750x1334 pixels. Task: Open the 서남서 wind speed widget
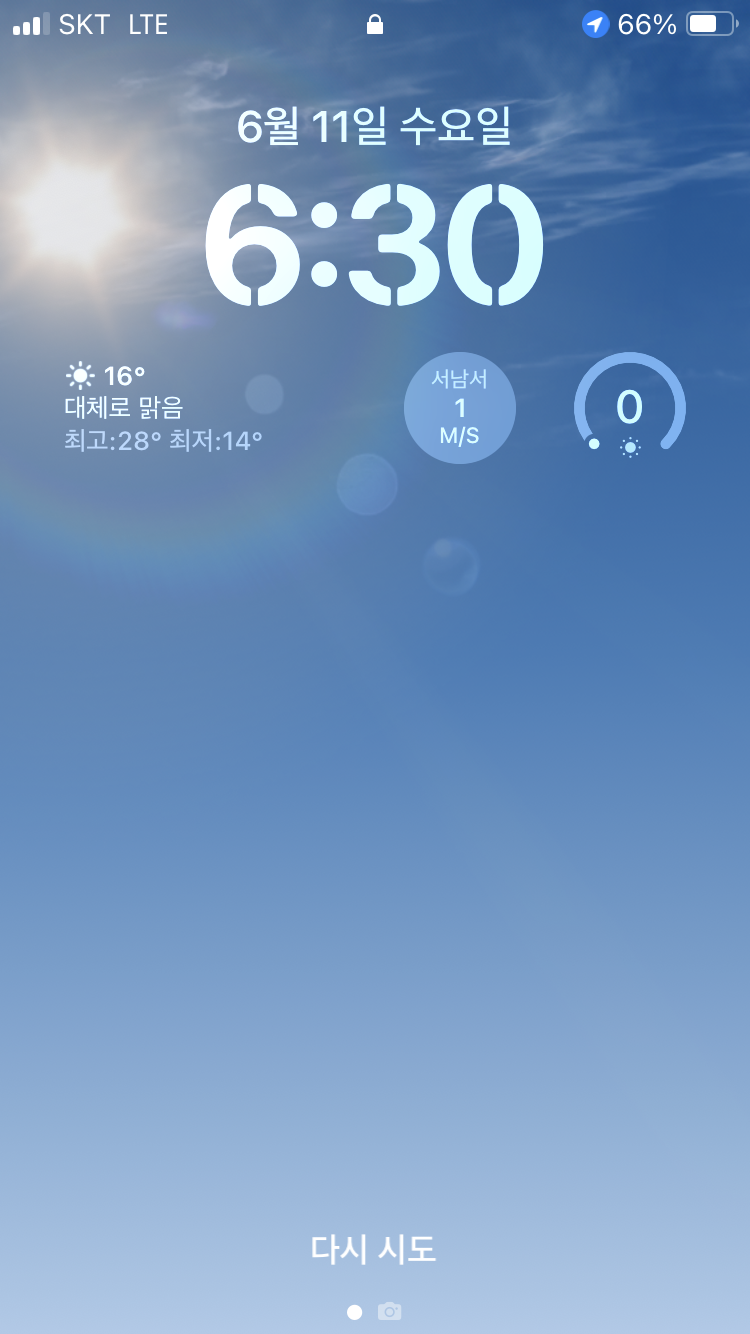(x=460, y=408)
